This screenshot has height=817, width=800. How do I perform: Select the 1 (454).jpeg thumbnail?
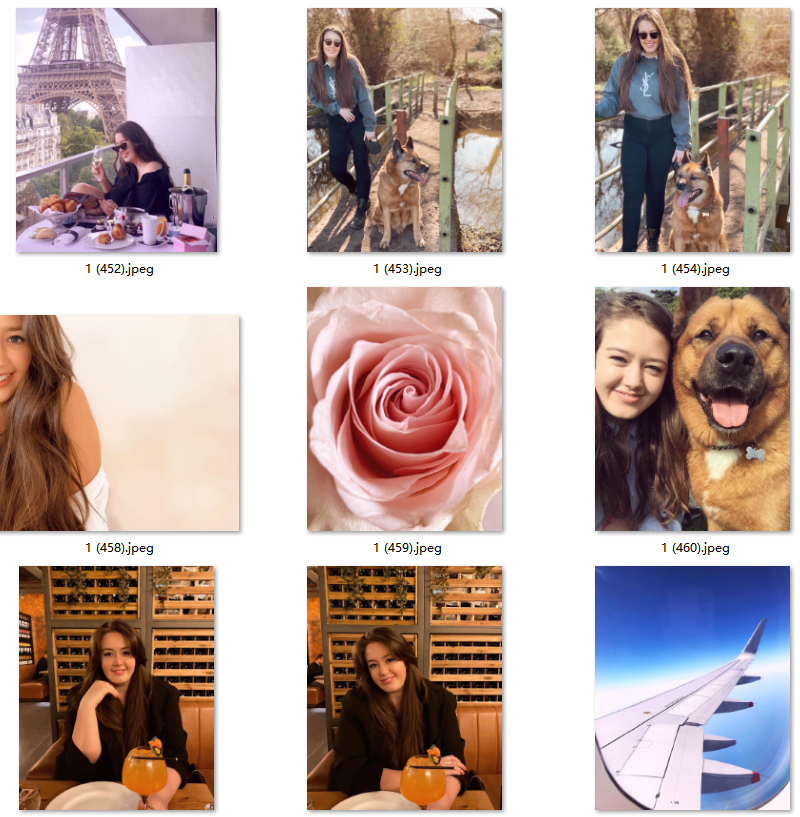tap(692, 130)
